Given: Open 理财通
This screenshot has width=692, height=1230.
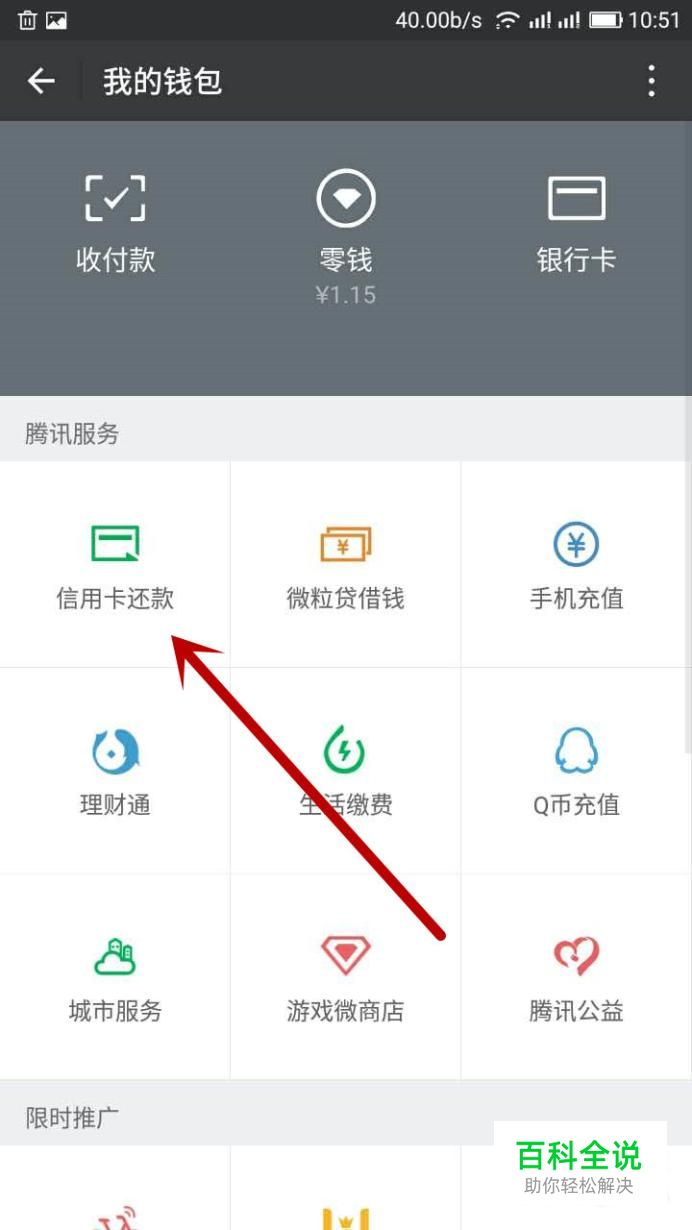Looking at the screenshot, I should (115, 771).
